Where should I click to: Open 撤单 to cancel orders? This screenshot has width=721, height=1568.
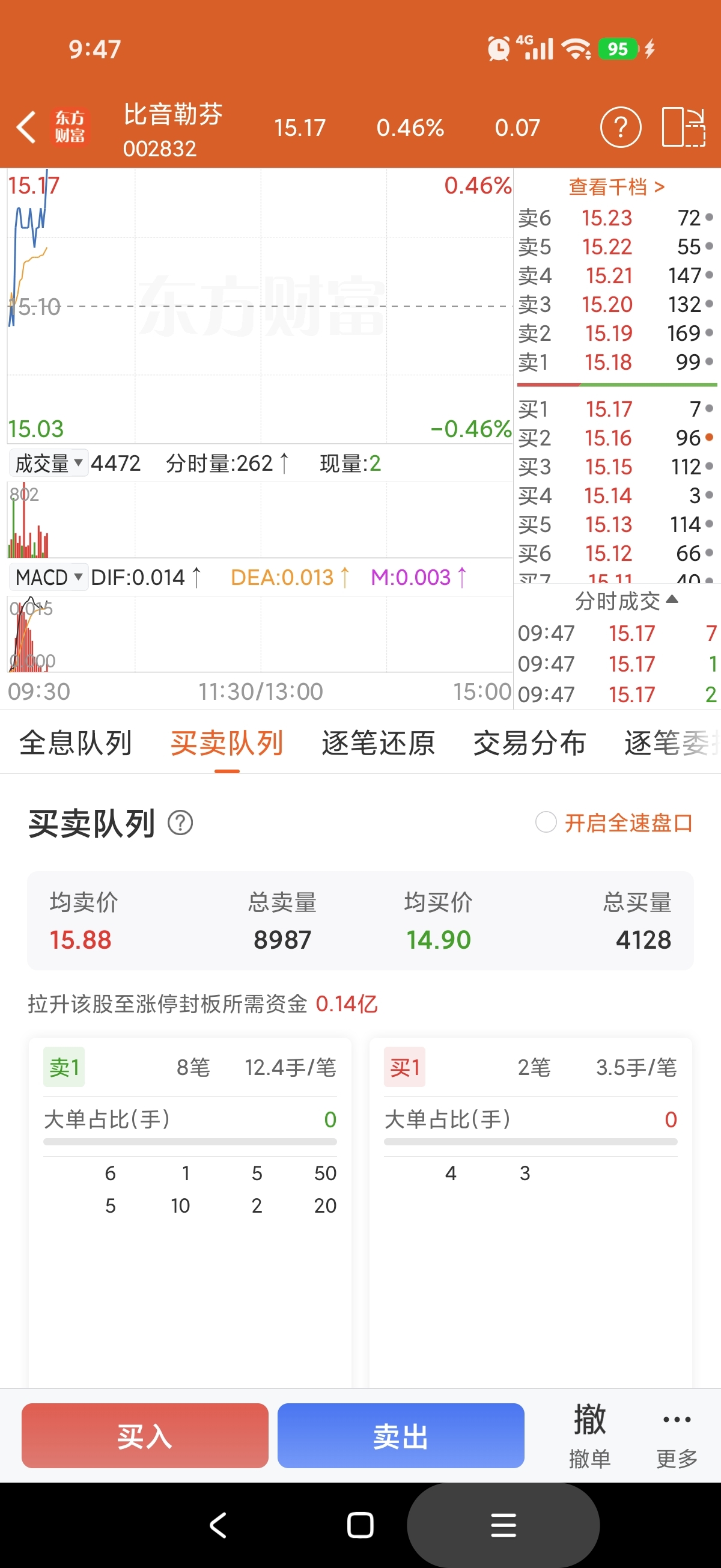589,1436
